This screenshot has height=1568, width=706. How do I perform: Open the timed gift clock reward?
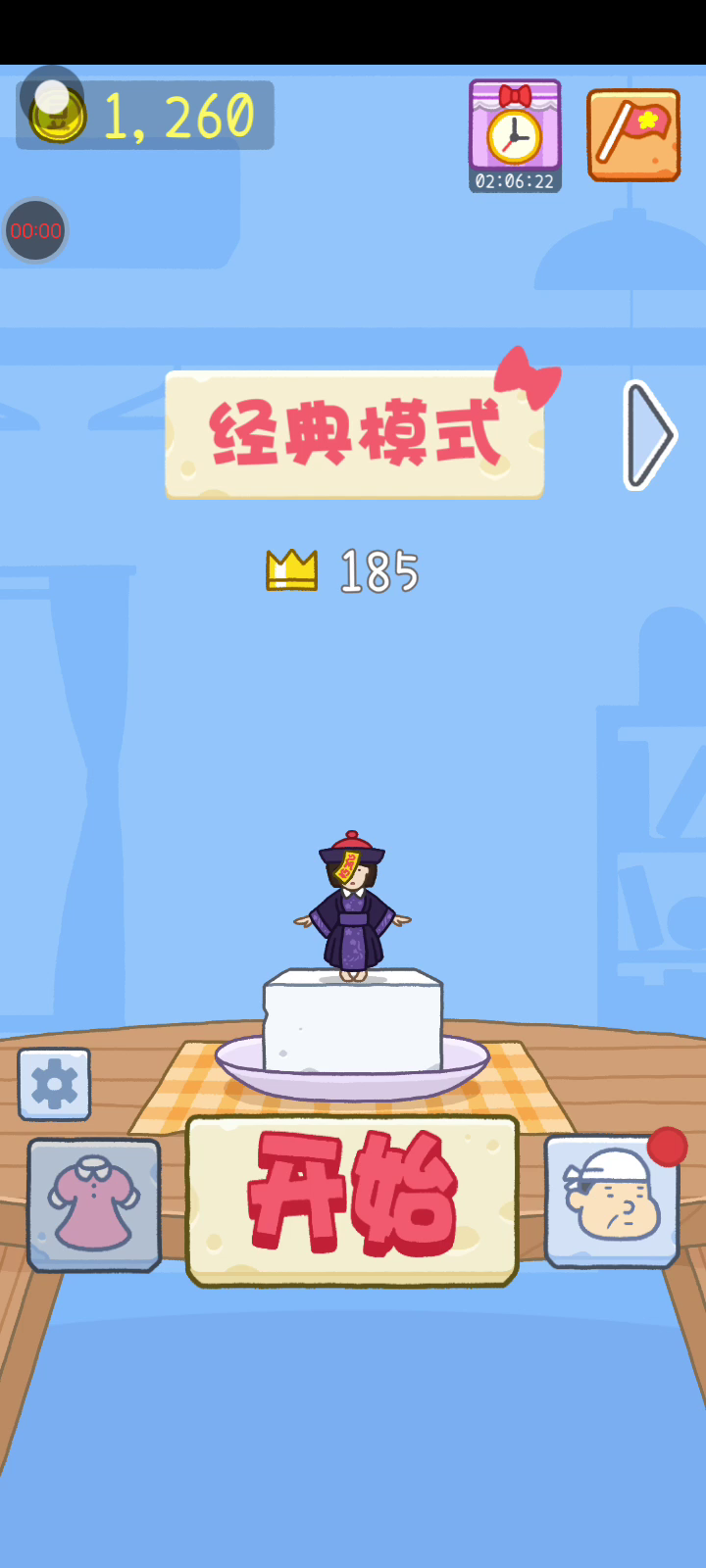click(515, 135)
